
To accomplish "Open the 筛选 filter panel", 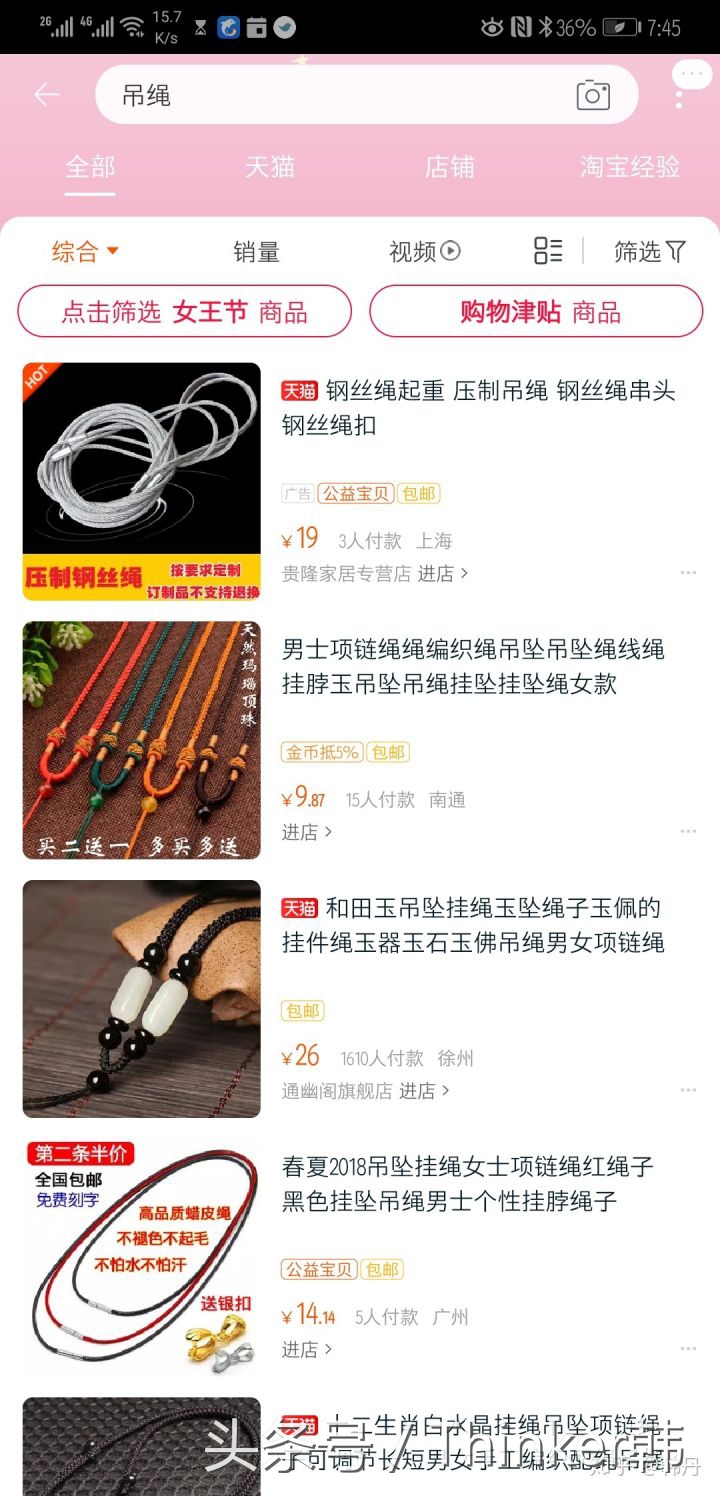I will click(649, 252).
